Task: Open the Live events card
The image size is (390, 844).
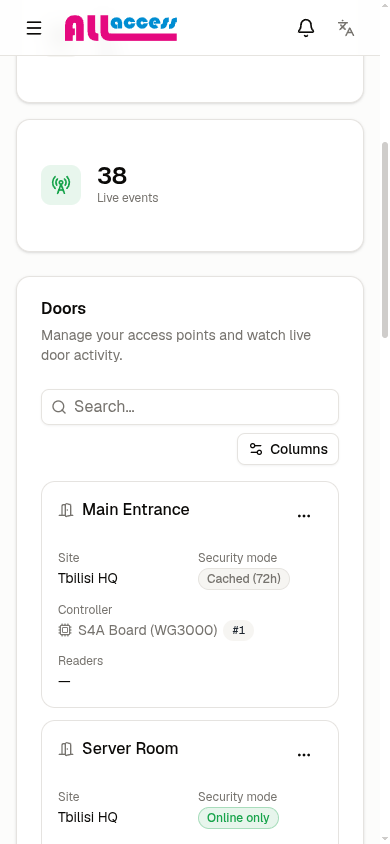Action: (190, 185)
